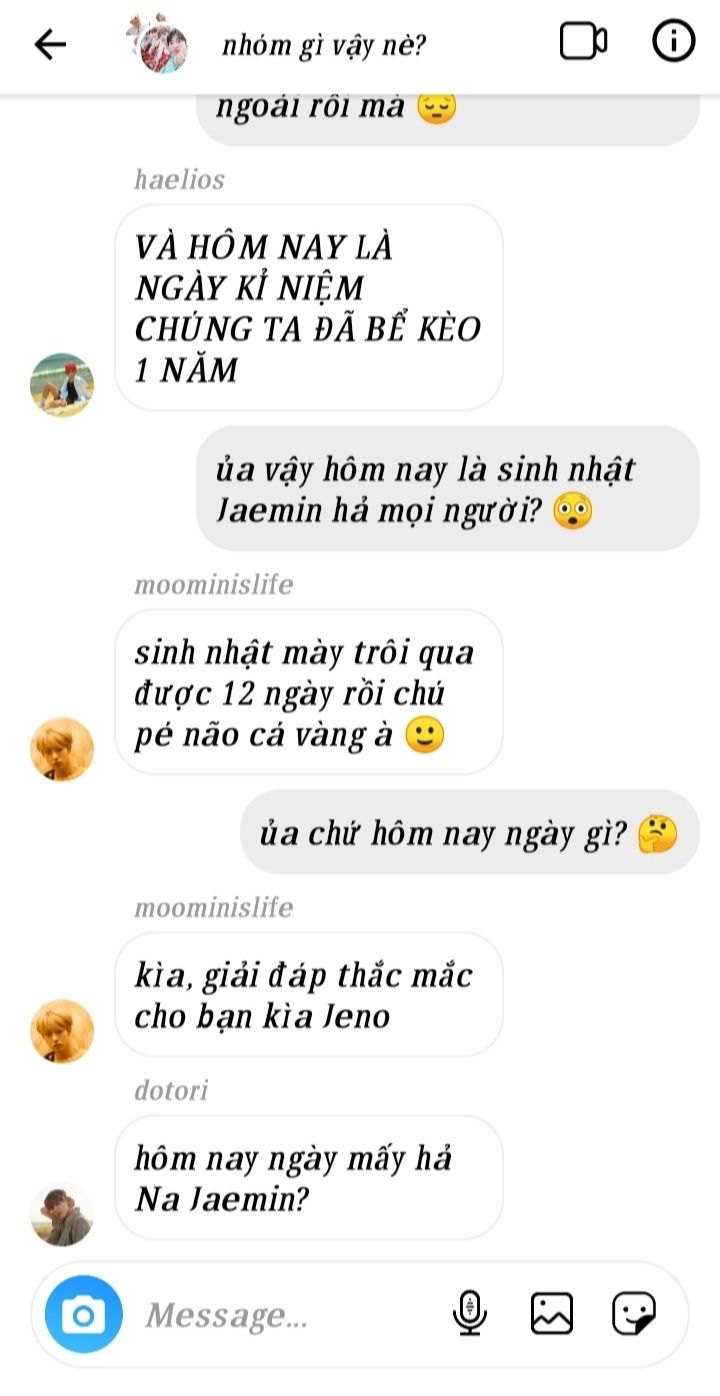Go back using the arrow icon
Image resolution: width=720 pixels, height=1396 pixels.
pyautogui.click(x=50, y=44)
